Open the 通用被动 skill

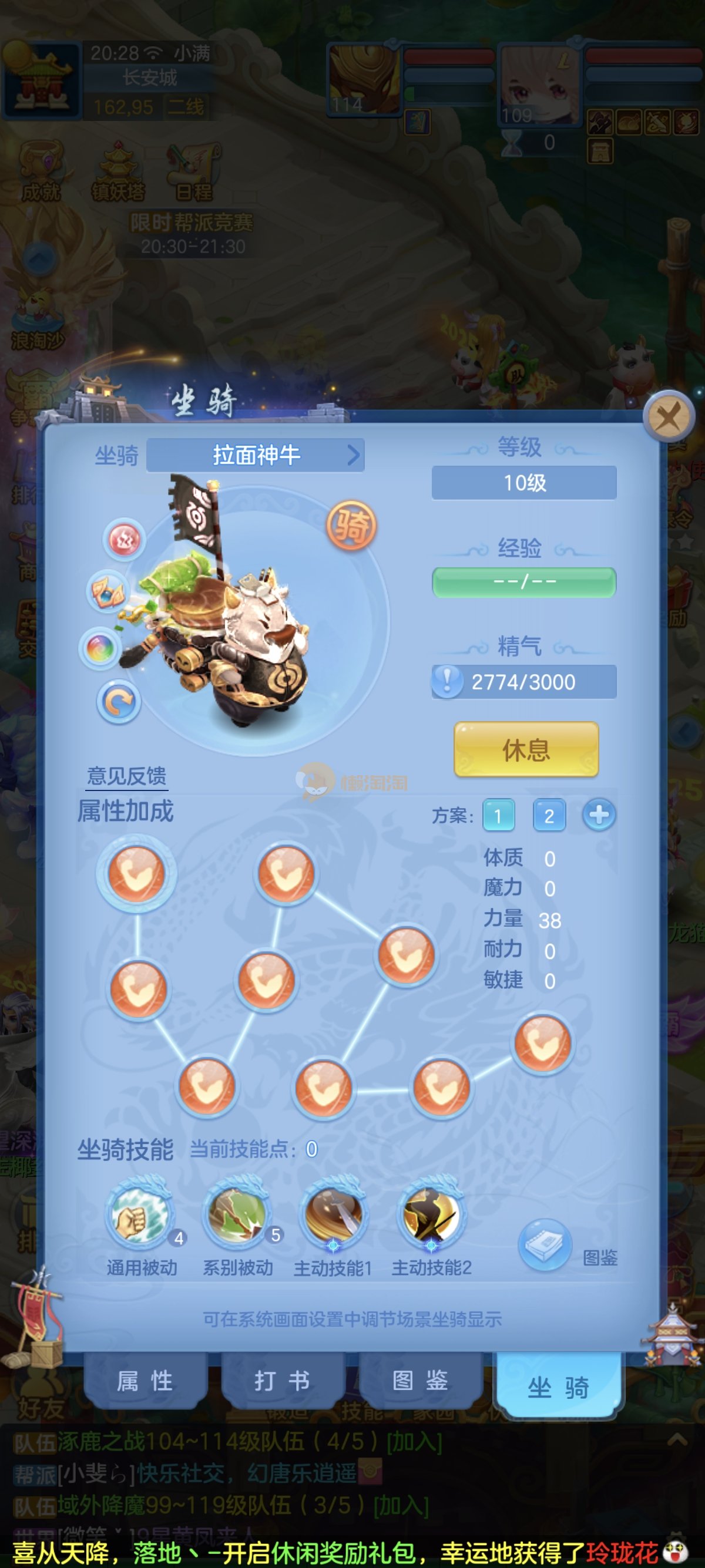[x=139, y=1214]
